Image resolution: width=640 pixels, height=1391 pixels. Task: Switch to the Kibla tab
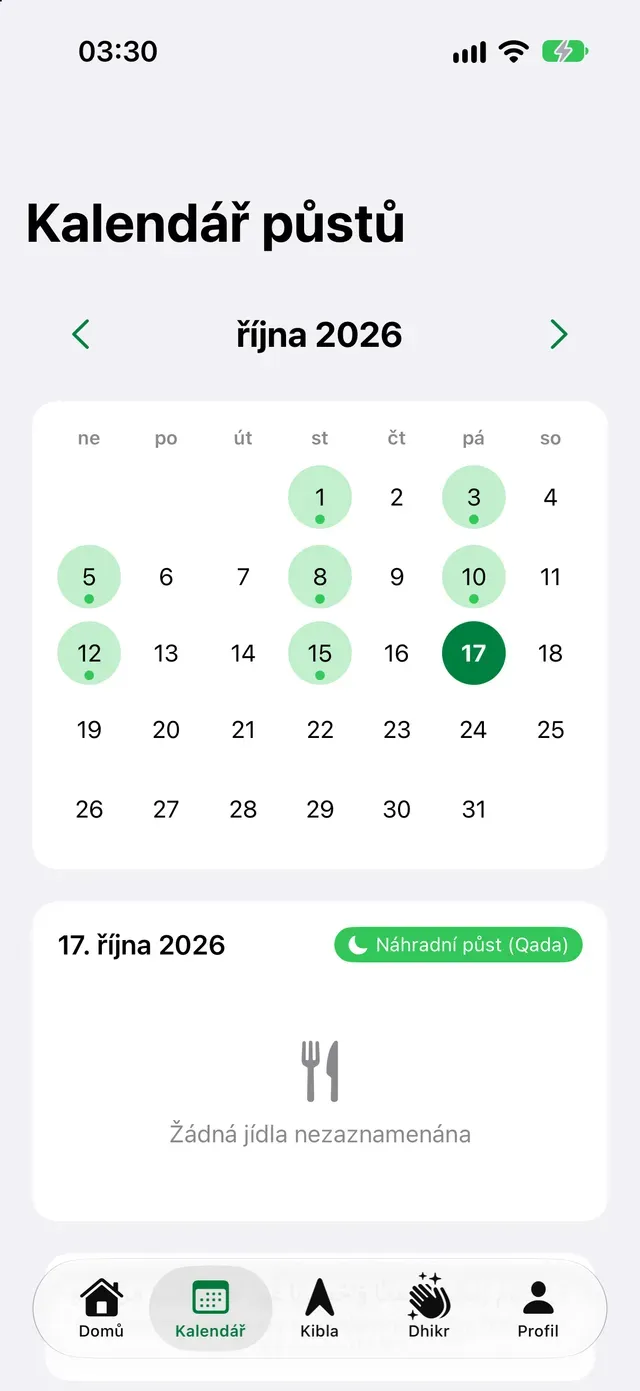click(319, 1308)
